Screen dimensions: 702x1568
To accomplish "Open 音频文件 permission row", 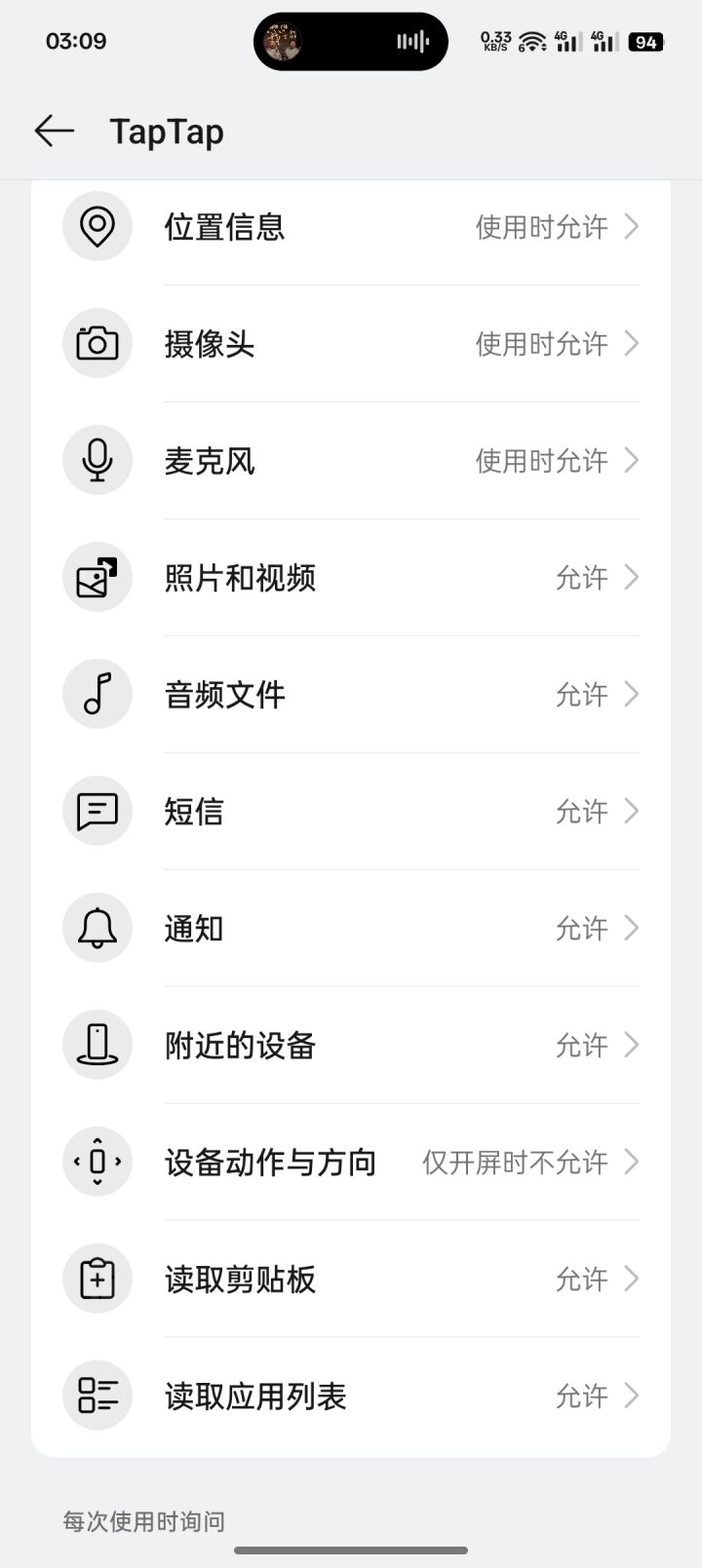I will pos(351,695).
